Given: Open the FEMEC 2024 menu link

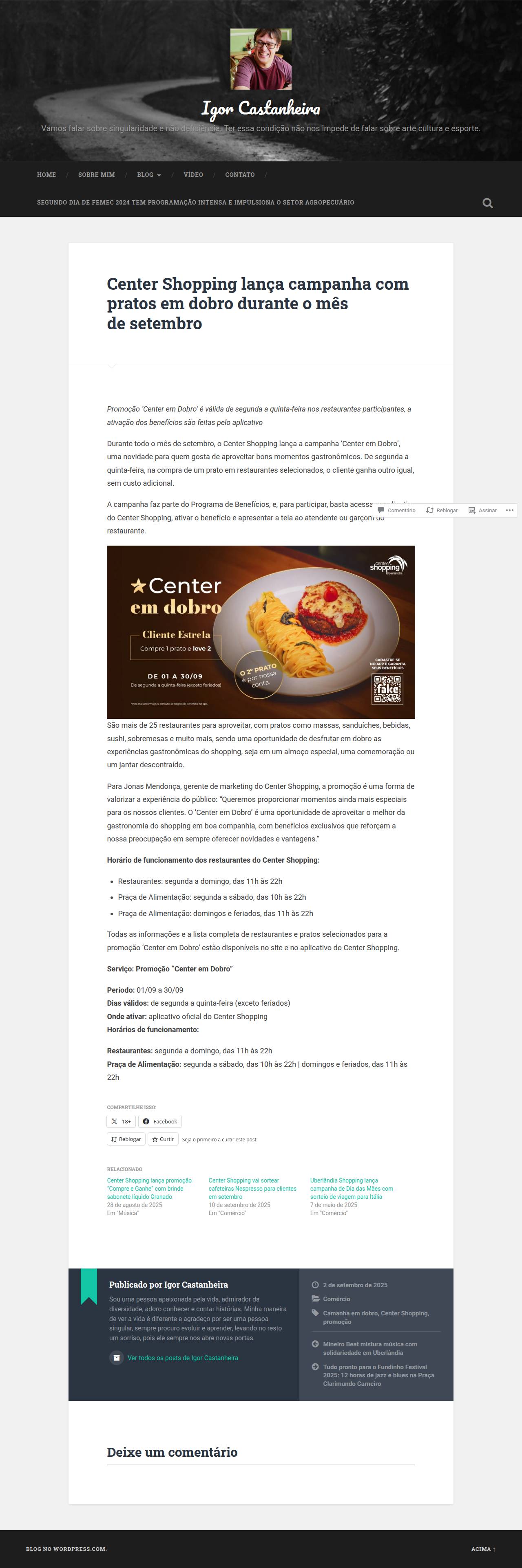Looking at the screenshot, I should [195, 202].
